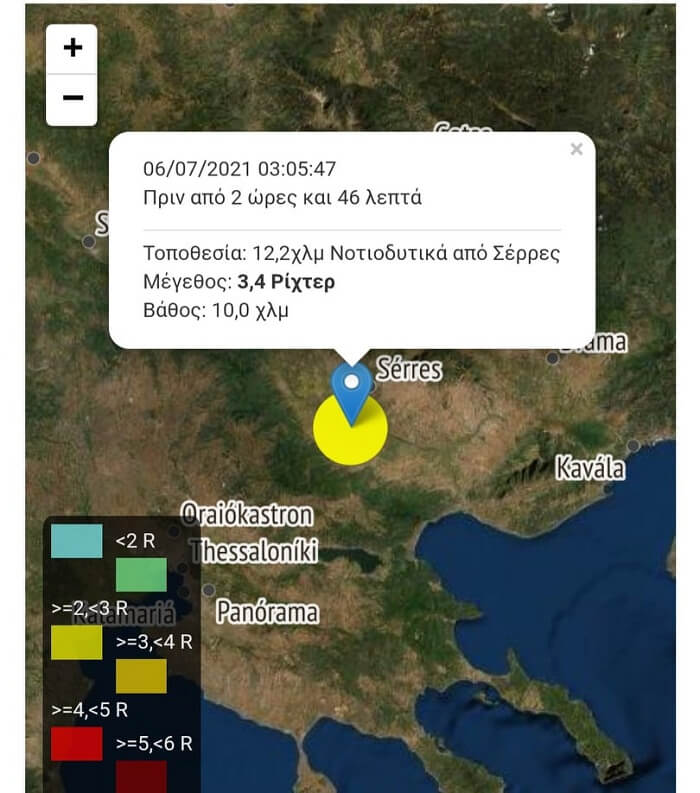The image size is (700, 793).
Task: Close the earthquake info popup
Action: [x=576, y=150]
